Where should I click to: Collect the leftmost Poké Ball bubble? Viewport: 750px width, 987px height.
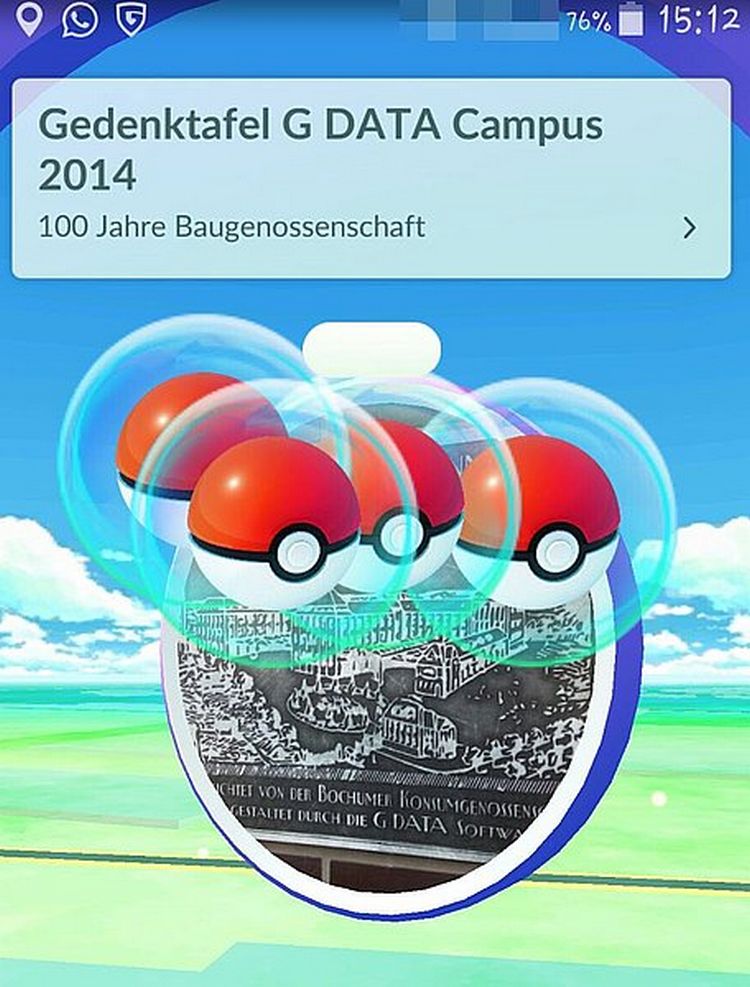(150, 440)
